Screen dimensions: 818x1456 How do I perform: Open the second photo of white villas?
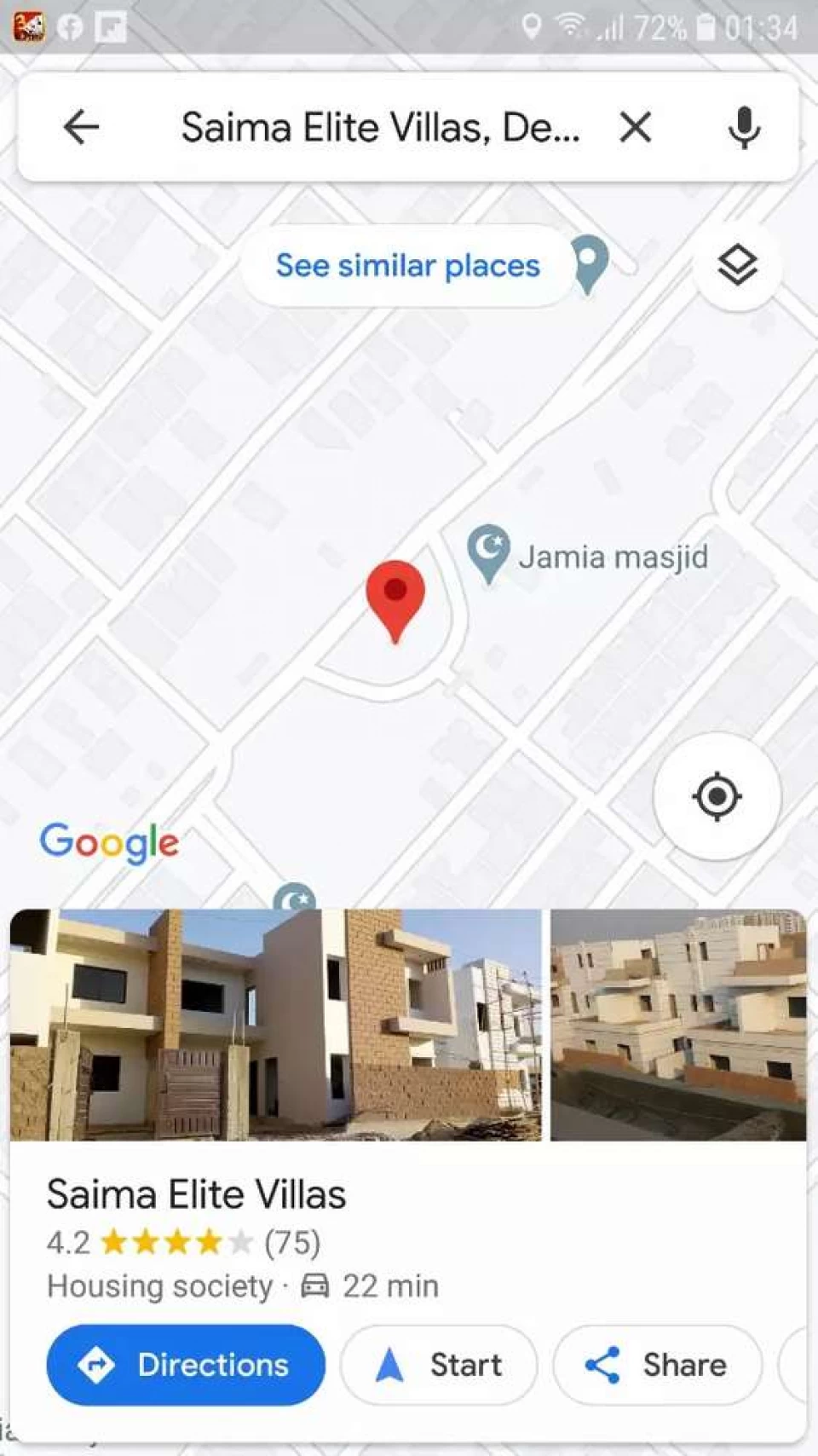[678, 1025]
